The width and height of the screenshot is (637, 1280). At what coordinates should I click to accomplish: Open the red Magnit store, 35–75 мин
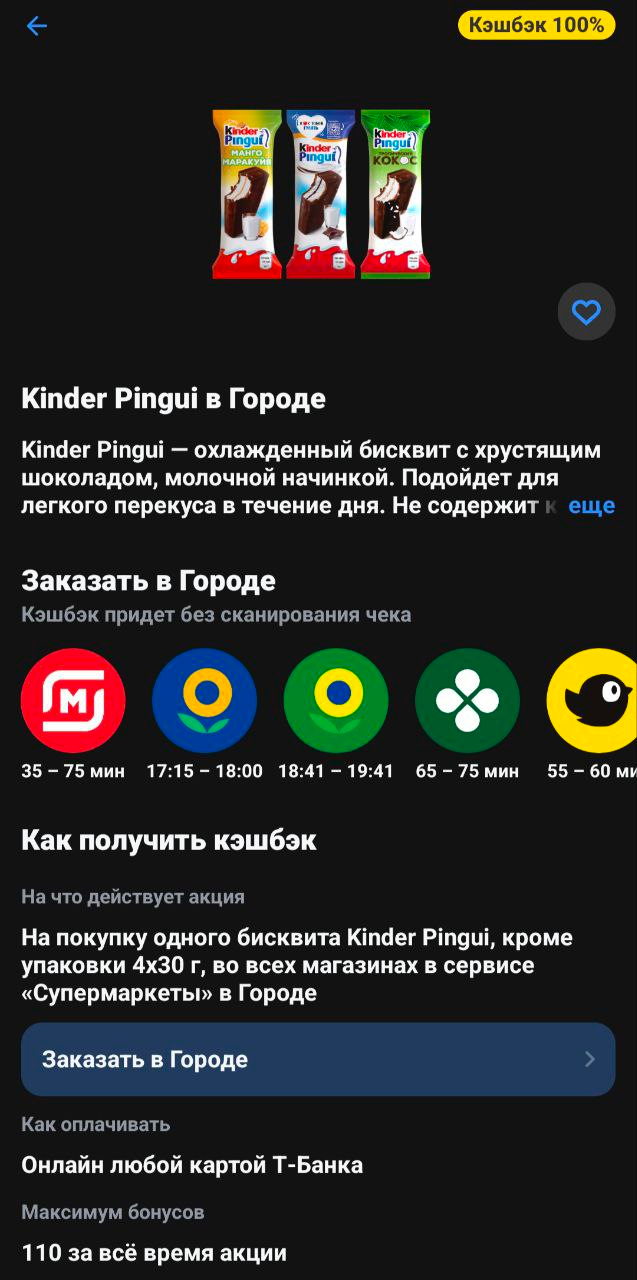point(73,701)
